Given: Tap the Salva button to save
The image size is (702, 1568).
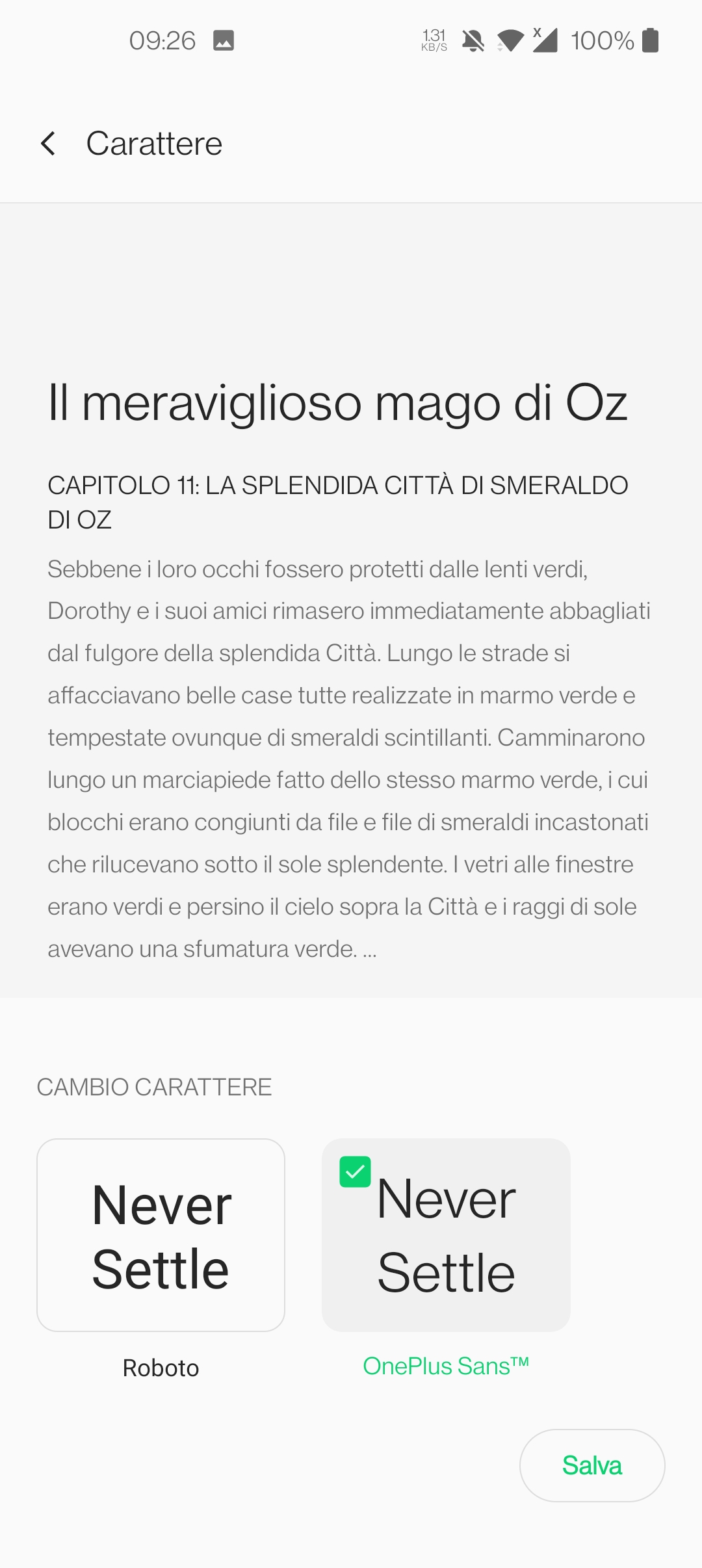Looking at the screenshot, I should point(592,1465).
